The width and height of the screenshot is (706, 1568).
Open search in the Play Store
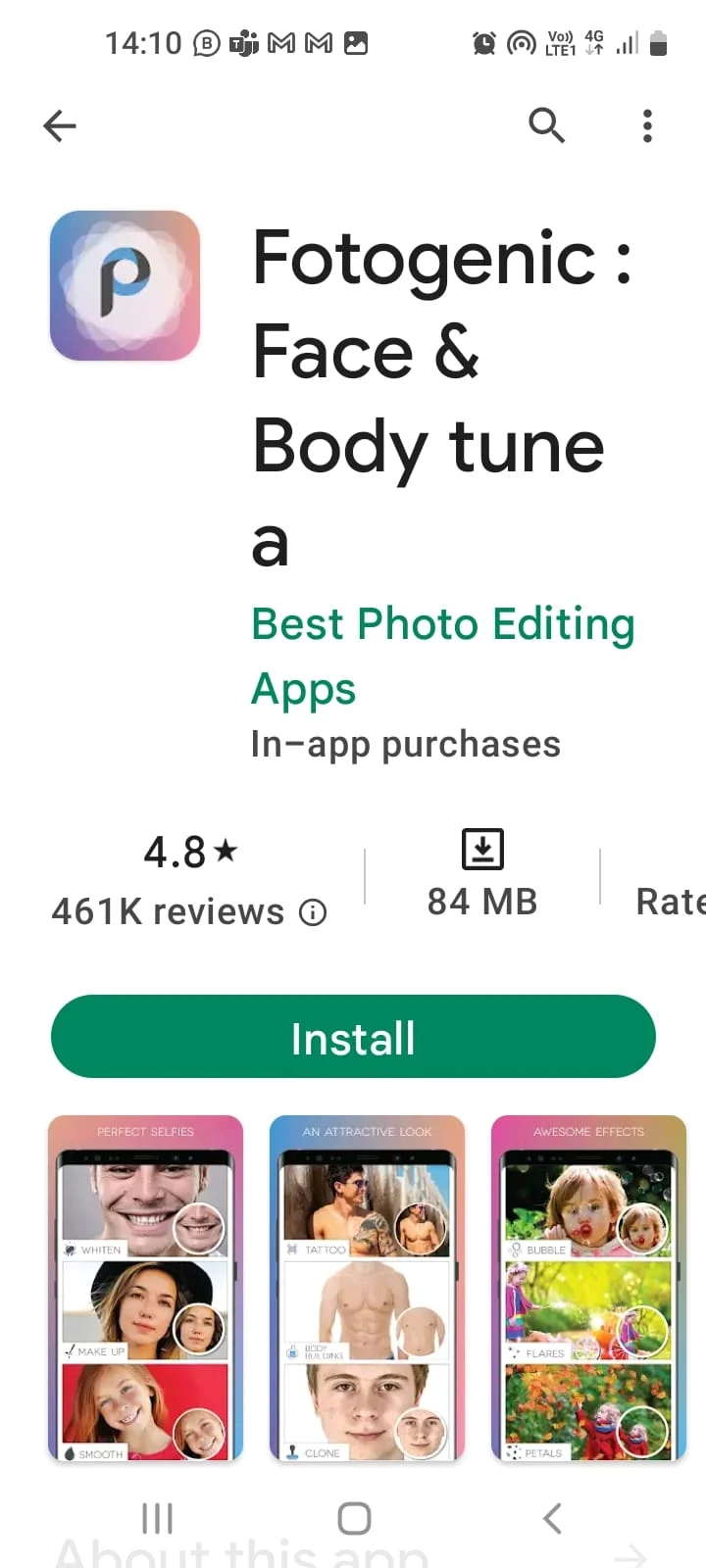click(x=546, y=125)
